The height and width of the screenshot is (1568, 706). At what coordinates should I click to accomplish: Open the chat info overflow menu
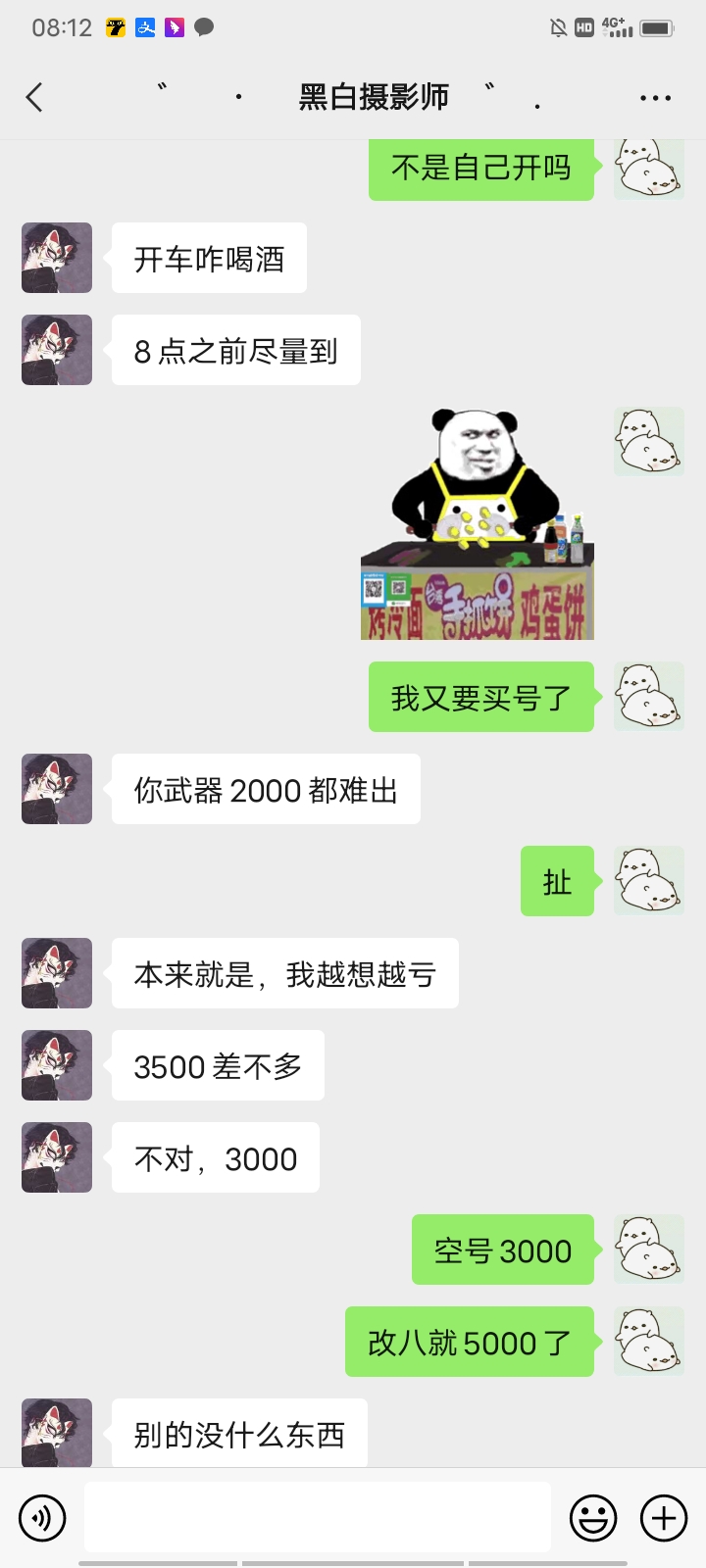point(654,98)
